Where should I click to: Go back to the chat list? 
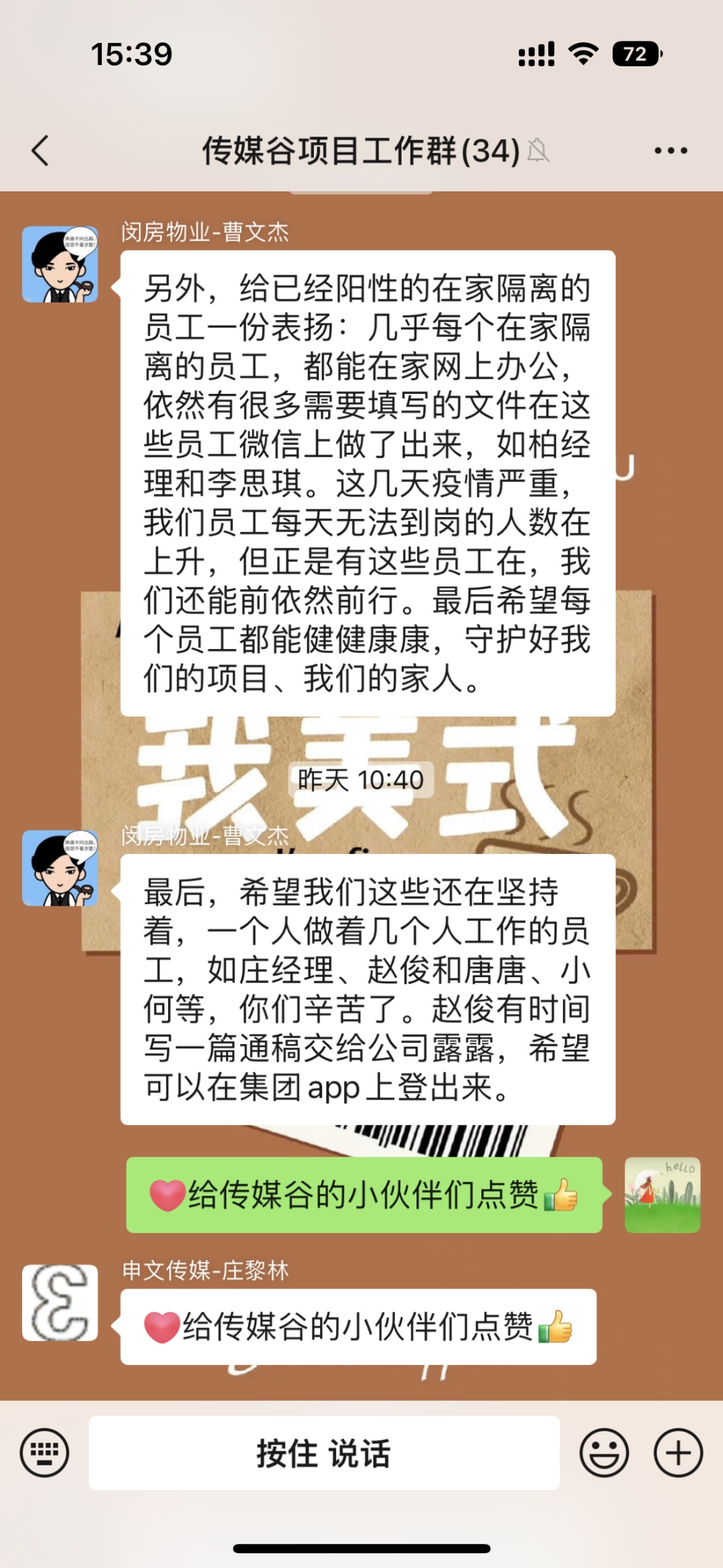click(x=41, y=150)
